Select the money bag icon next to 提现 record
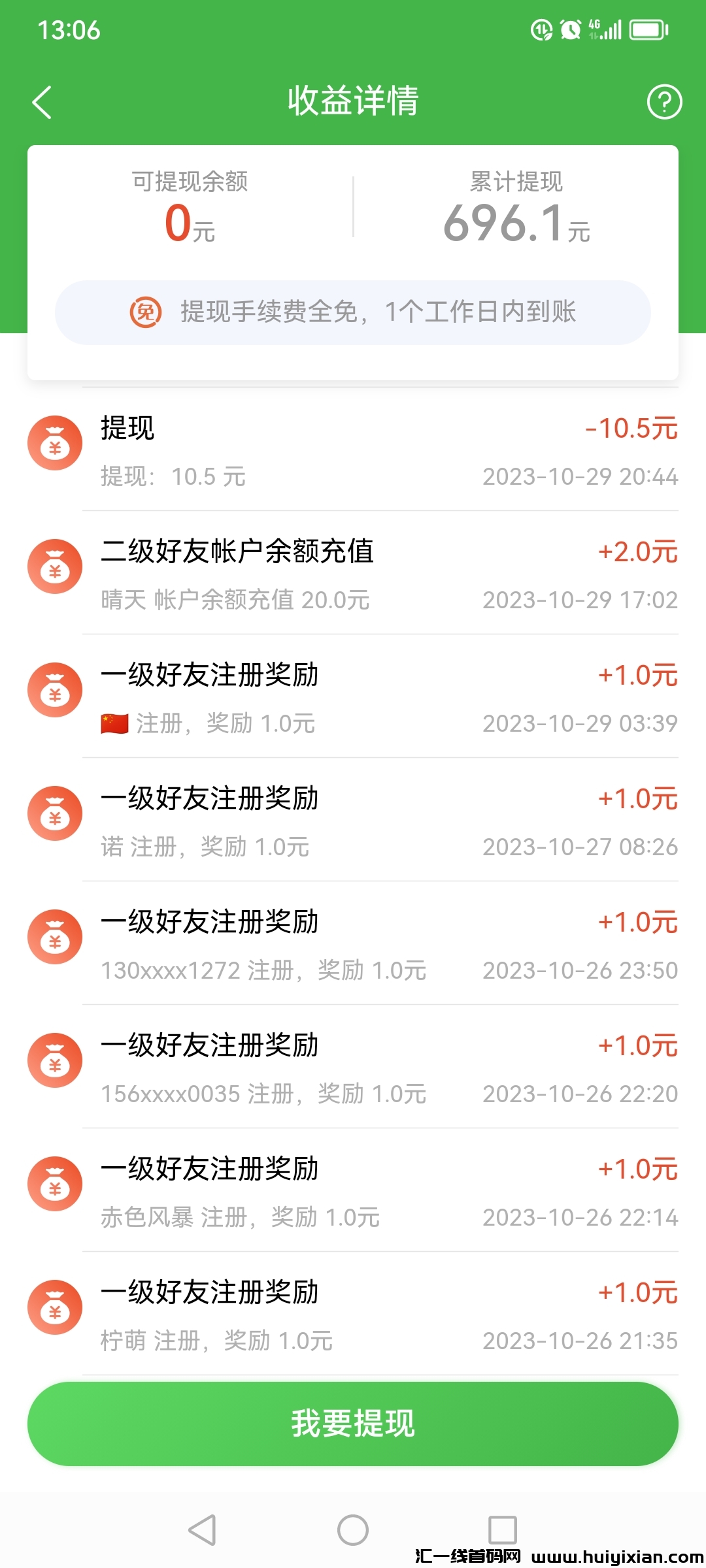The width and height of the screenshot is (706, 1568). tap(55, 443)
